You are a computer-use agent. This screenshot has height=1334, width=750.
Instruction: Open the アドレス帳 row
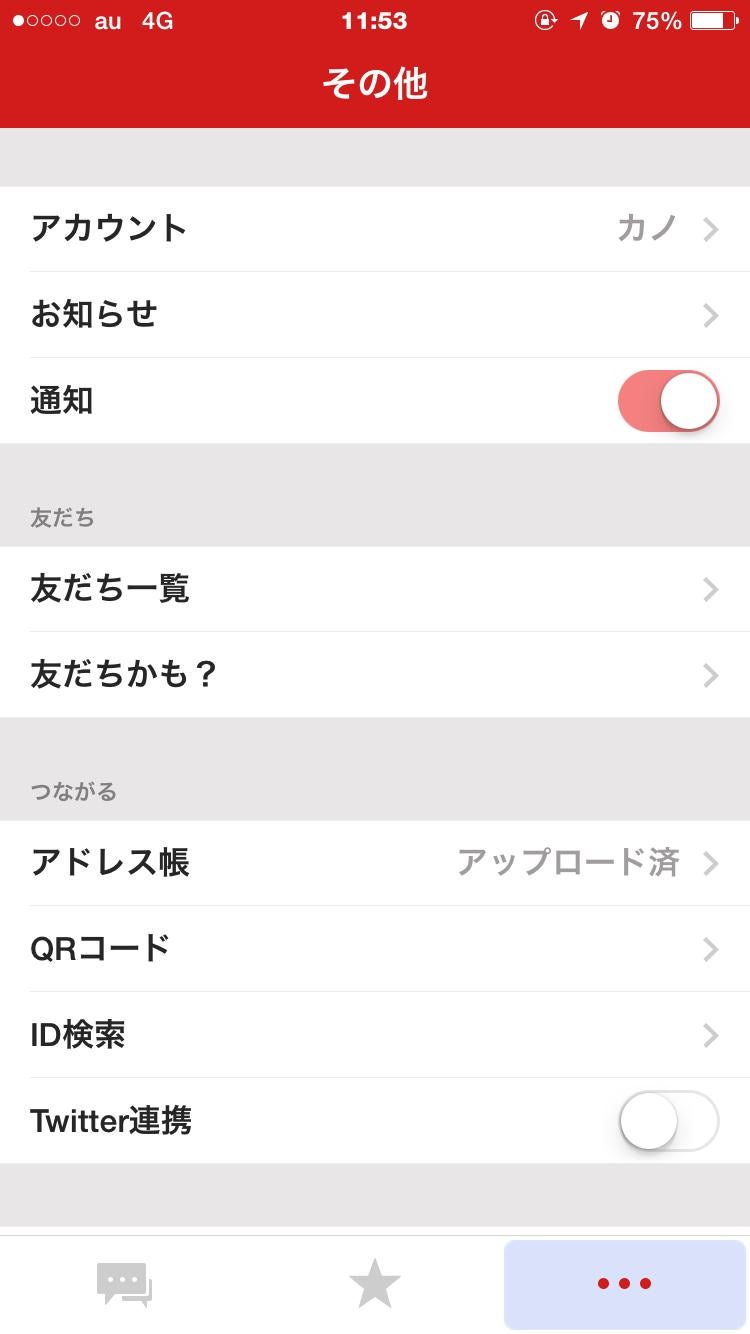point(375,863)
